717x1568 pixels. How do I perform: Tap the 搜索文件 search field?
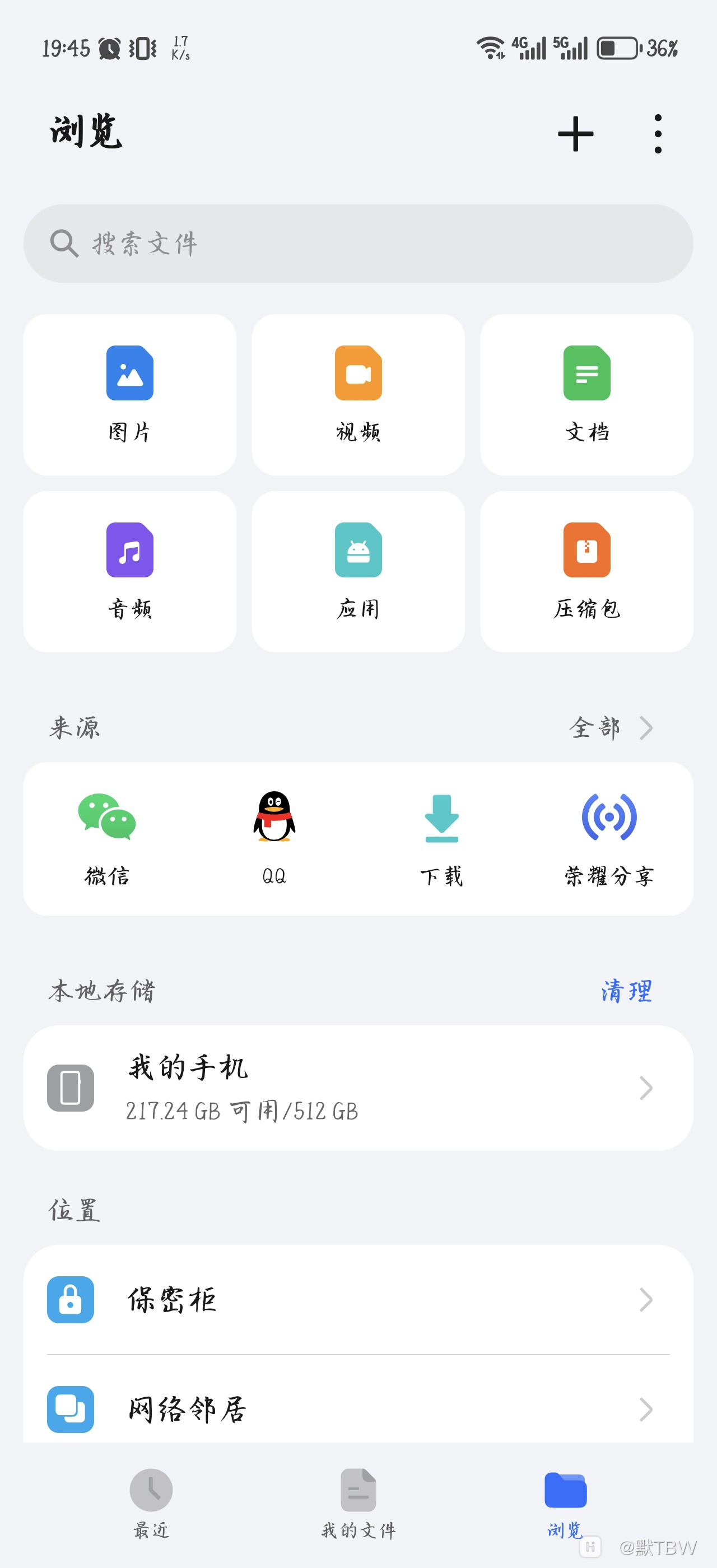[358, 243]
